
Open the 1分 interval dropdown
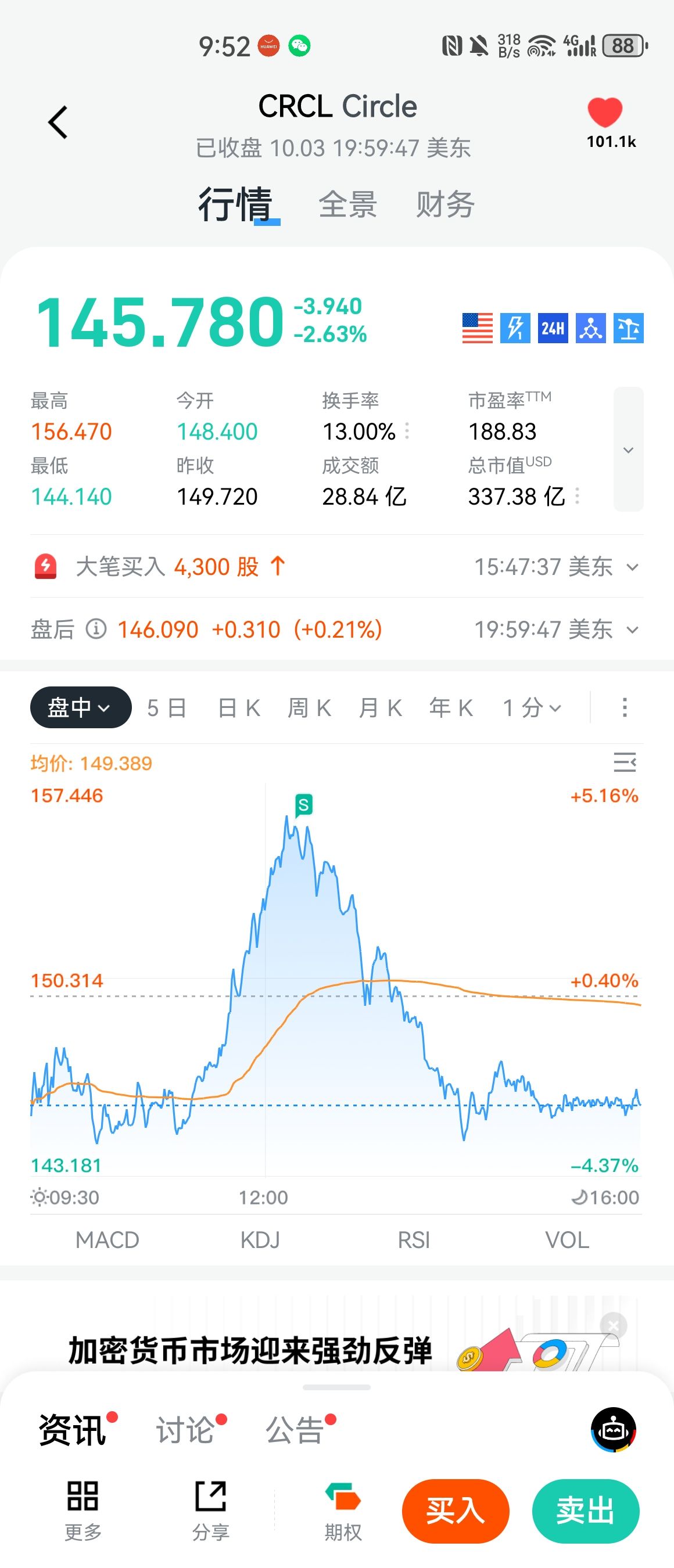(532, 708)
